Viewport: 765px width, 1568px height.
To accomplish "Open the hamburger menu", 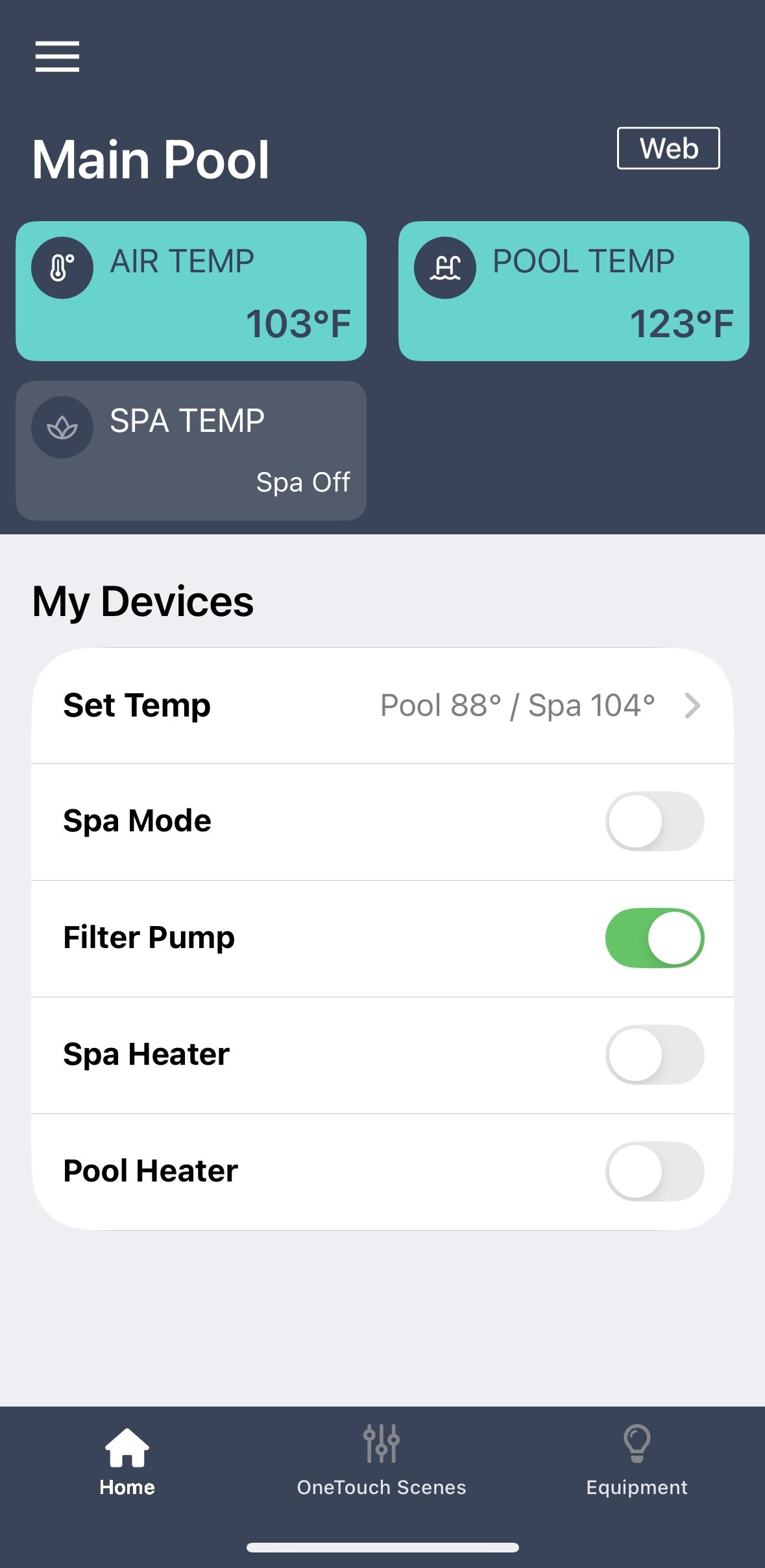I will tap(57, 56).
